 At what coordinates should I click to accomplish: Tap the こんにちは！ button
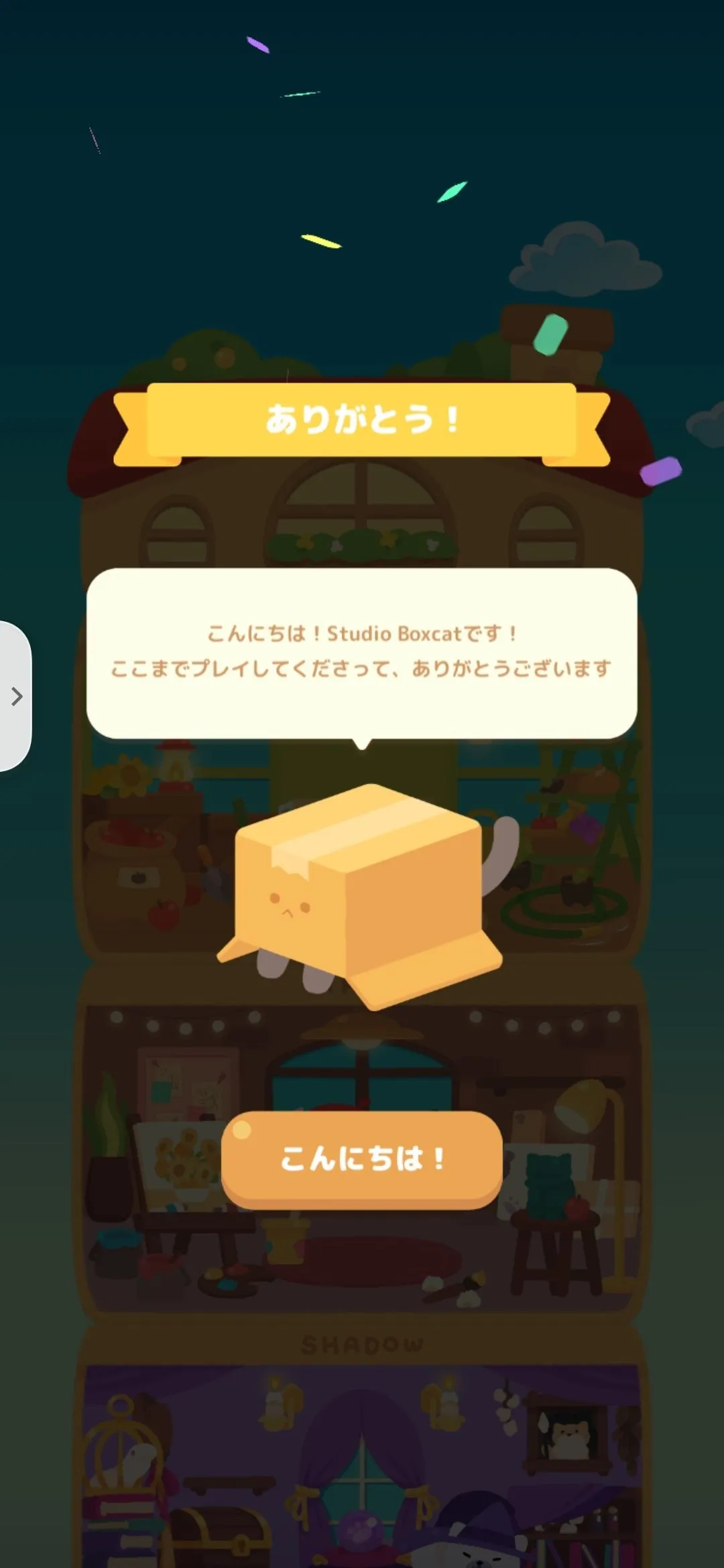362,1159
